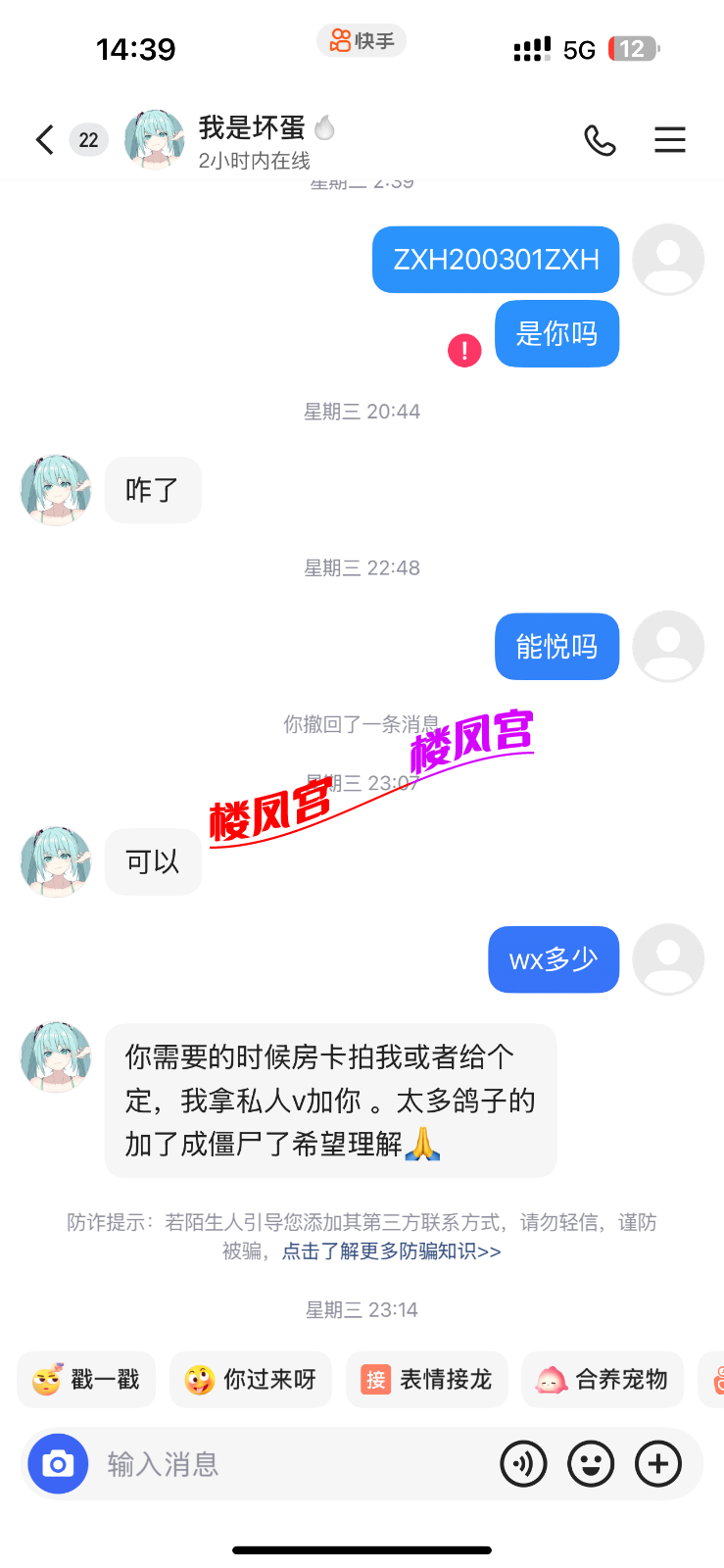Open the plus icon for more attachments
The image size is (724, 1568).
click(657, 1463)
